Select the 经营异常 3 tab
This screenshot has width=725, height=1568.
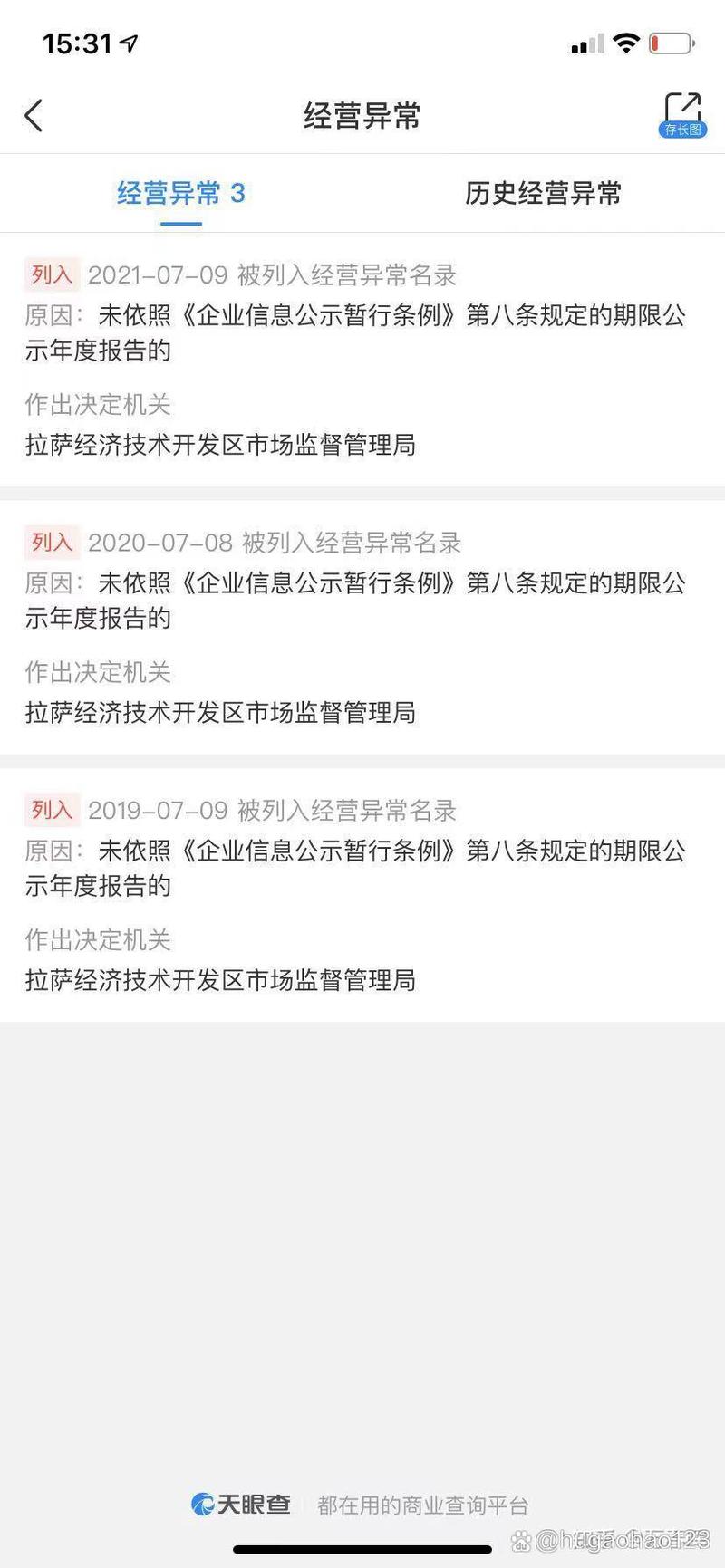(x=181, y=193)
